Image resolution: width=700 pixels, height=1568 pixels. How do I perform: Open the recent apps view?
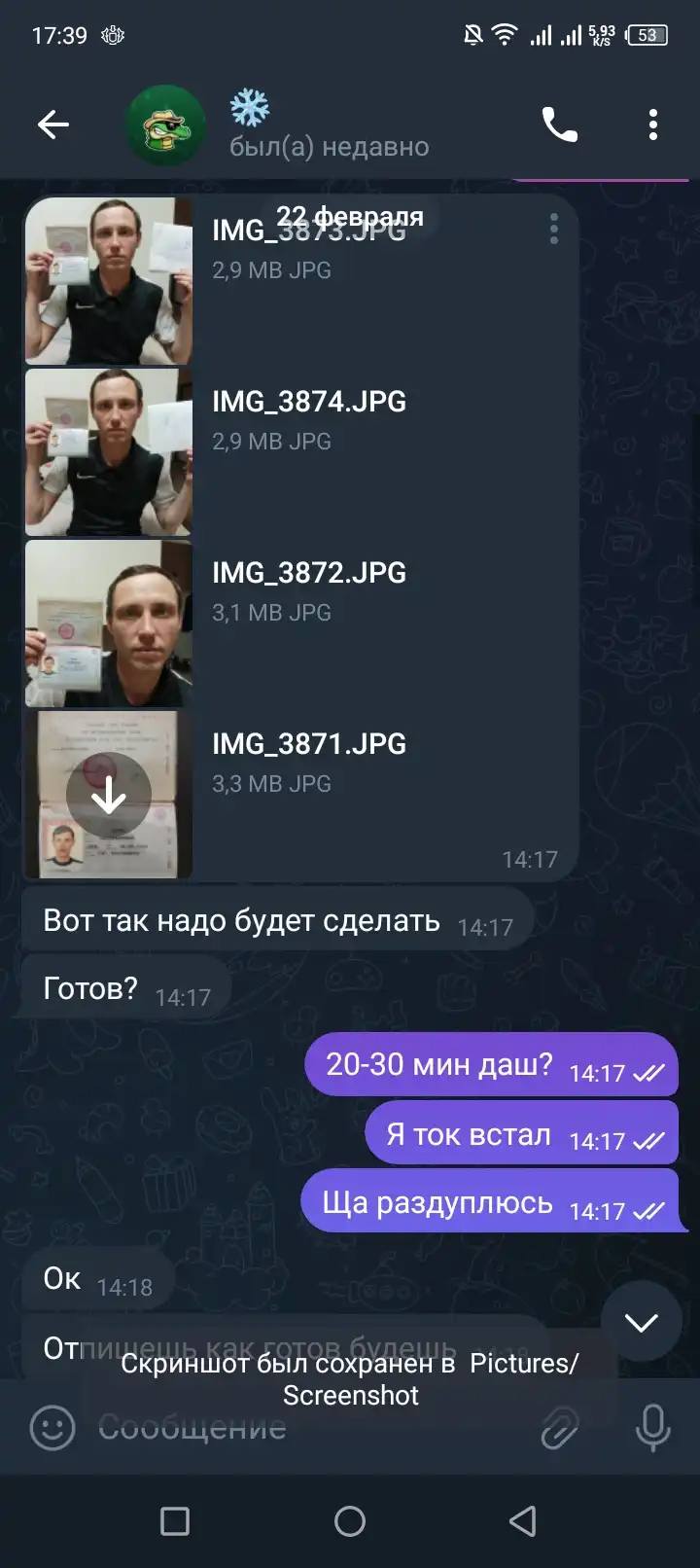(x=175, y=1521)
